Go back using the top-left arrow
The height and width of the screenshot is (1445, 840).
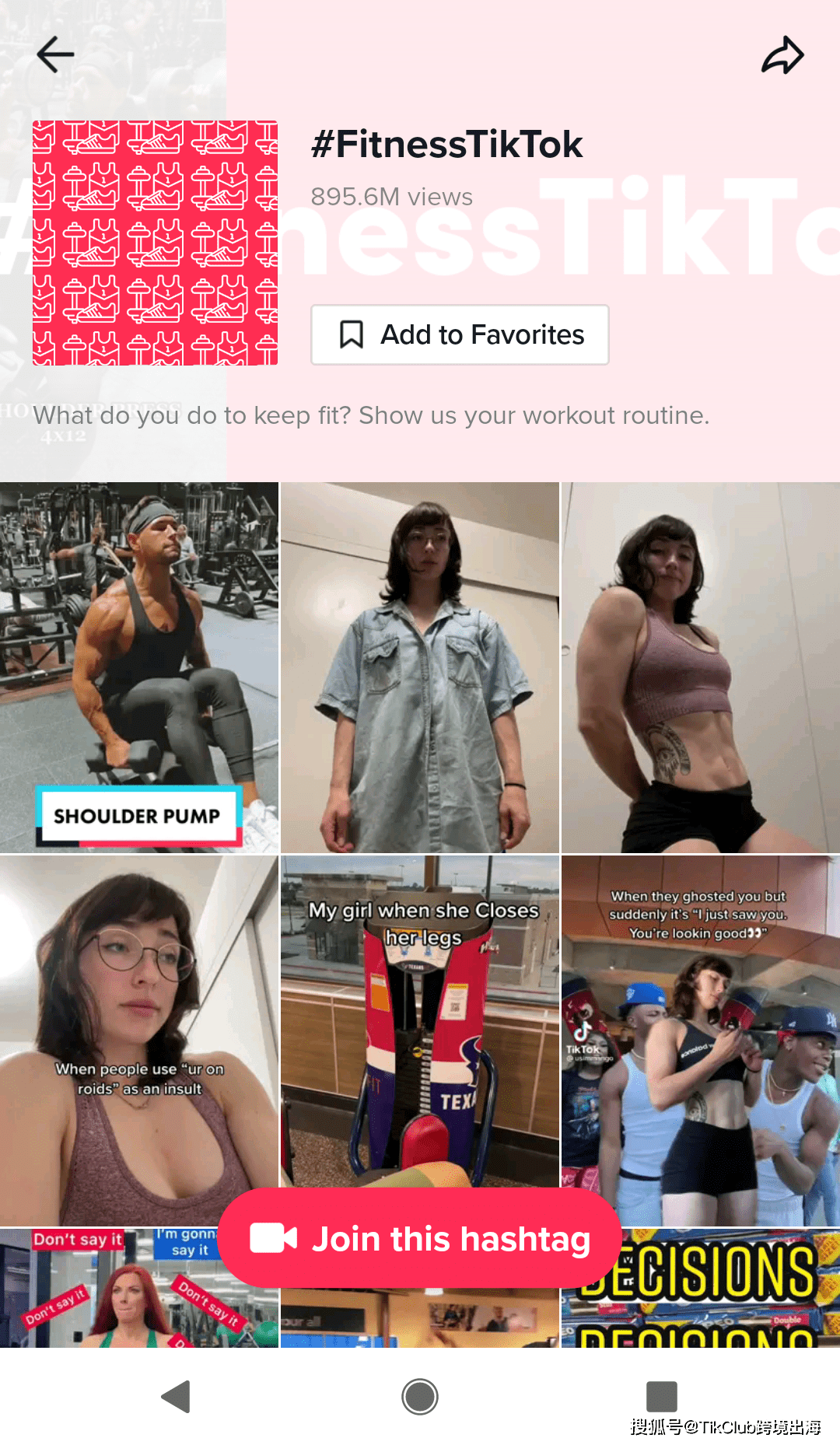(x=55, y=54)
